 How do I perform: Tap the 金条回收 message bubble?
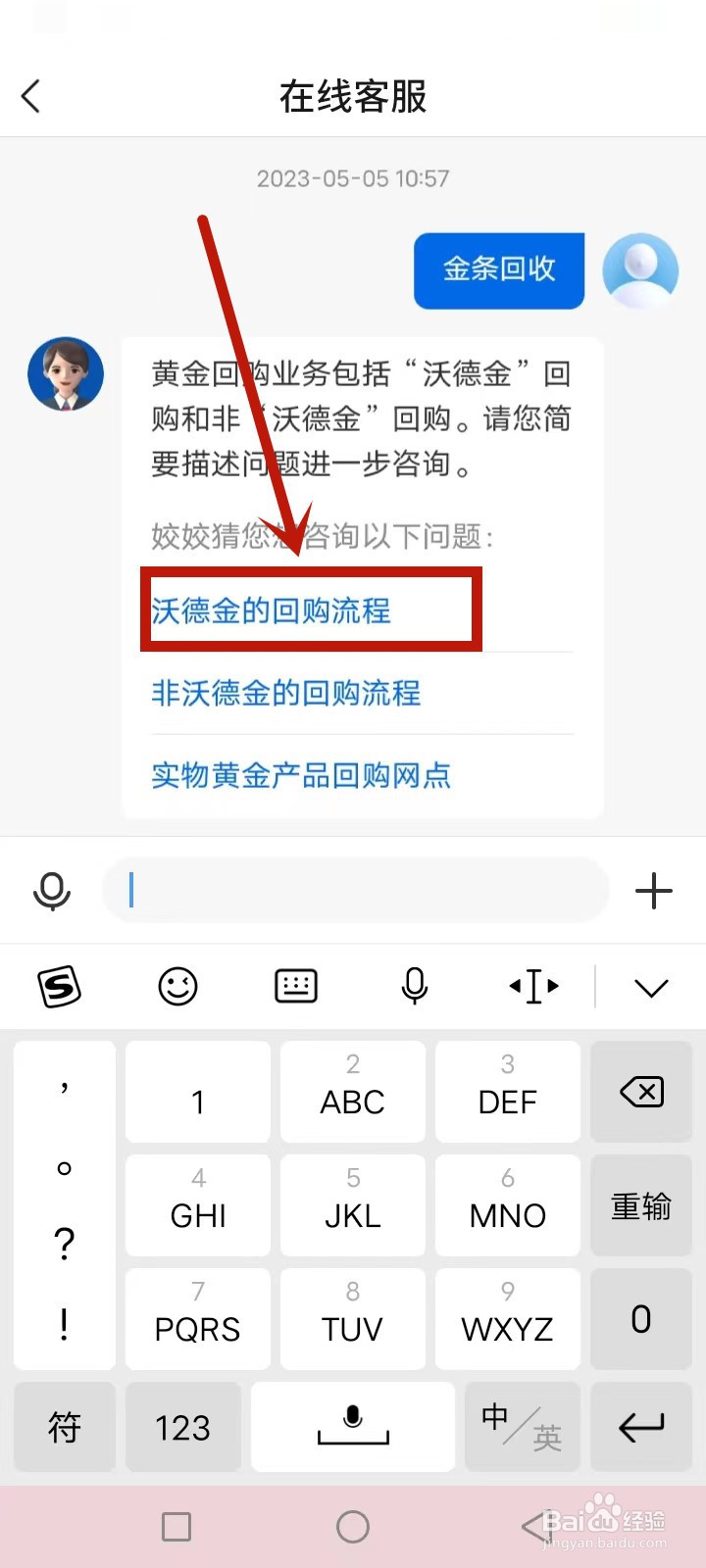click(498, 270)
